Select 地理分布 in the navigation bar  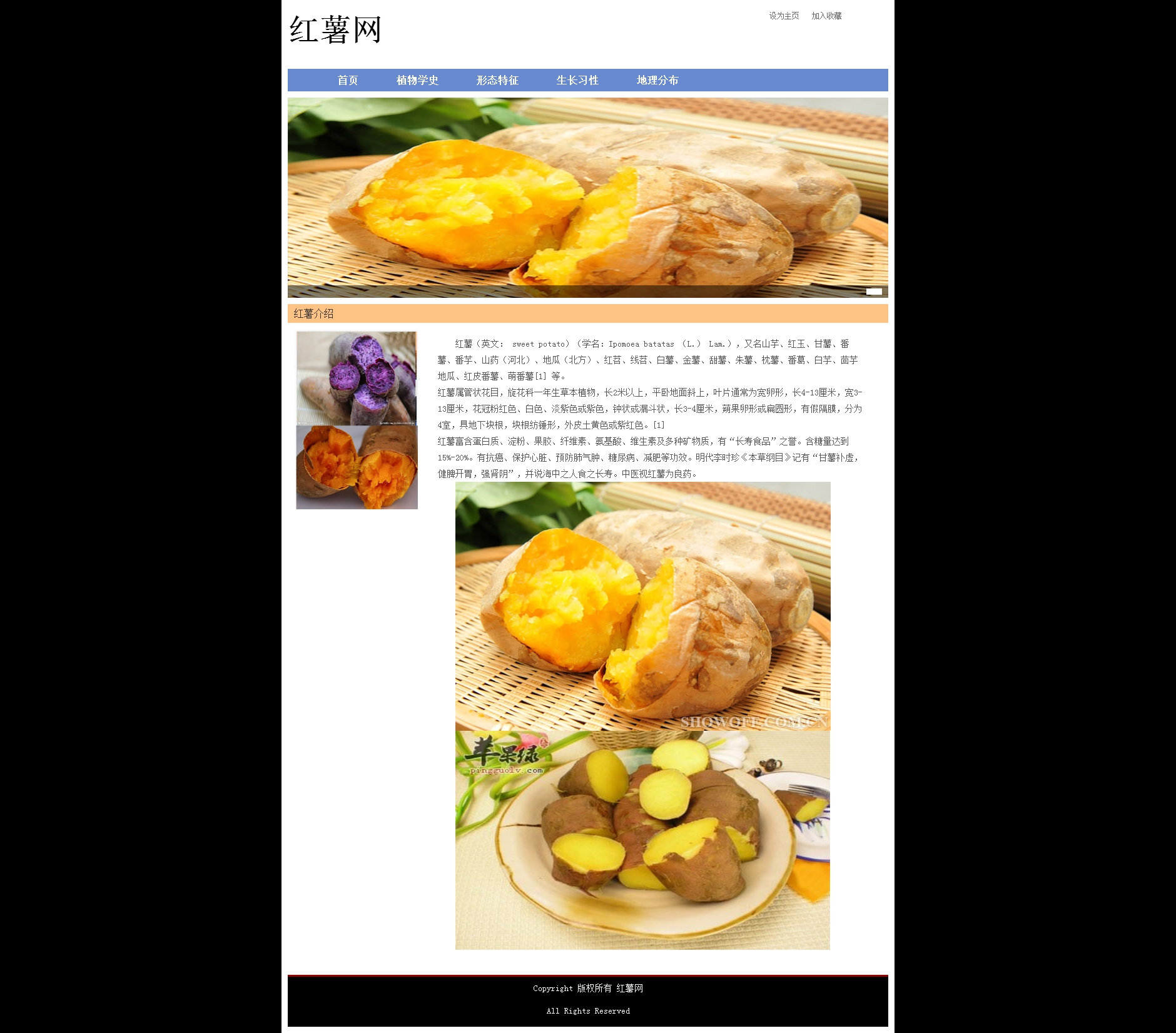click(x=657, y=80)
